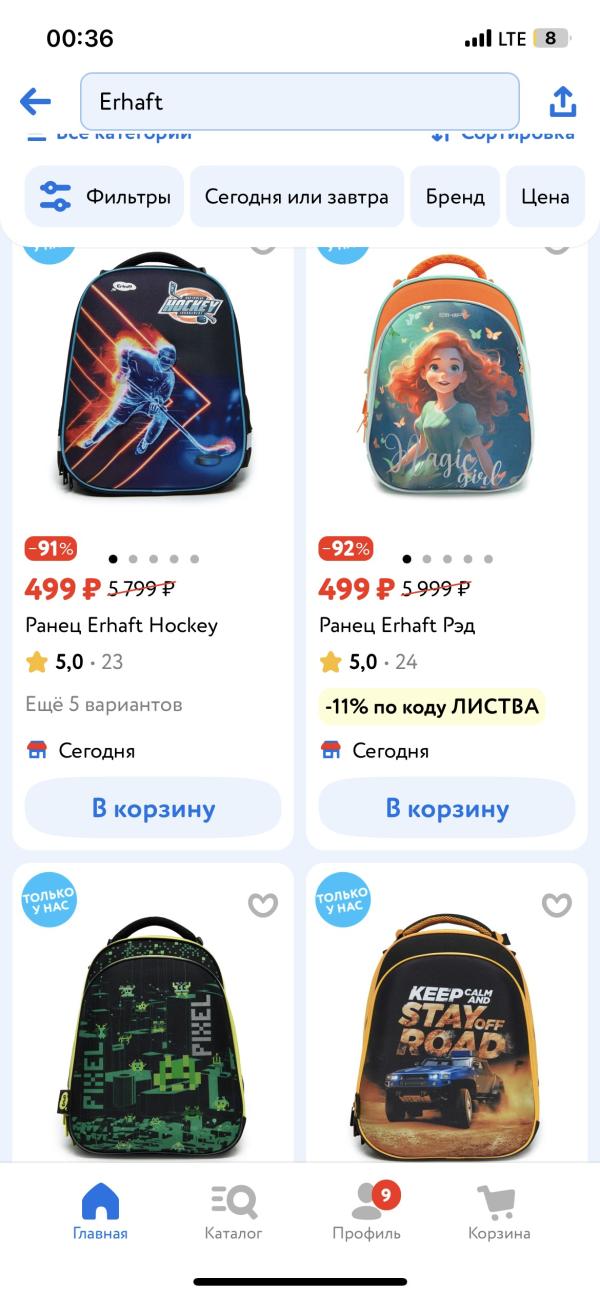Select the Сегодня или завтра chip

point(296,196)
